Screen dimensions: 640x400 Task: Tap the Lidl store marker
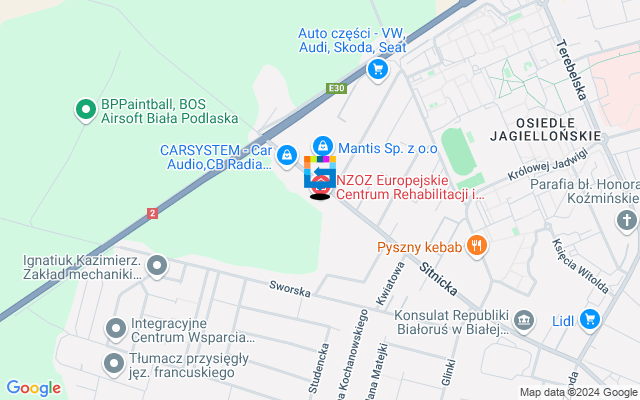point(591,320)
